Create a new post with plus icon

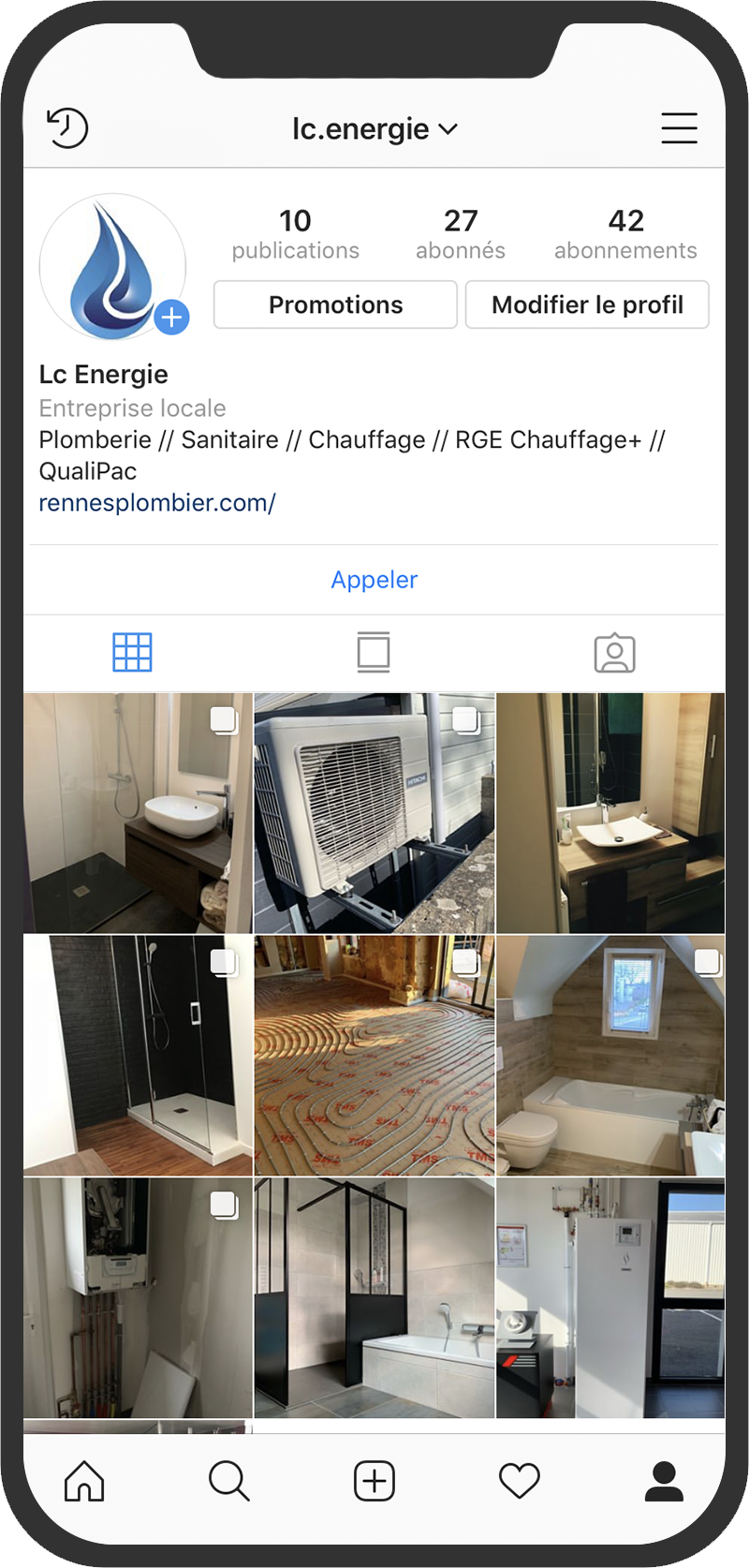tap(374, 1481)
